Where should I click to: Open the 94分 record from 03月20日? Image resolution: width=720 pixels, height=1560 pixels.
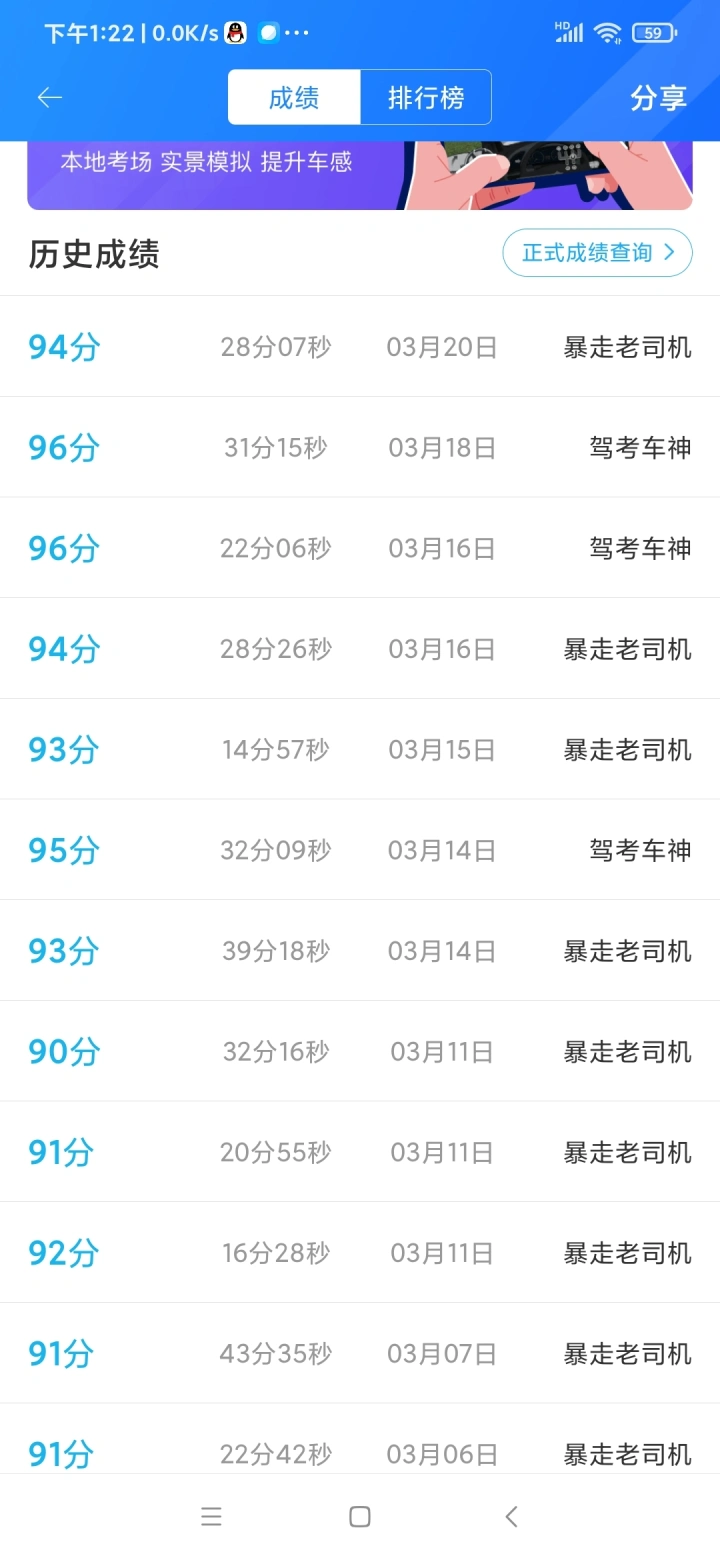[360, 347]
